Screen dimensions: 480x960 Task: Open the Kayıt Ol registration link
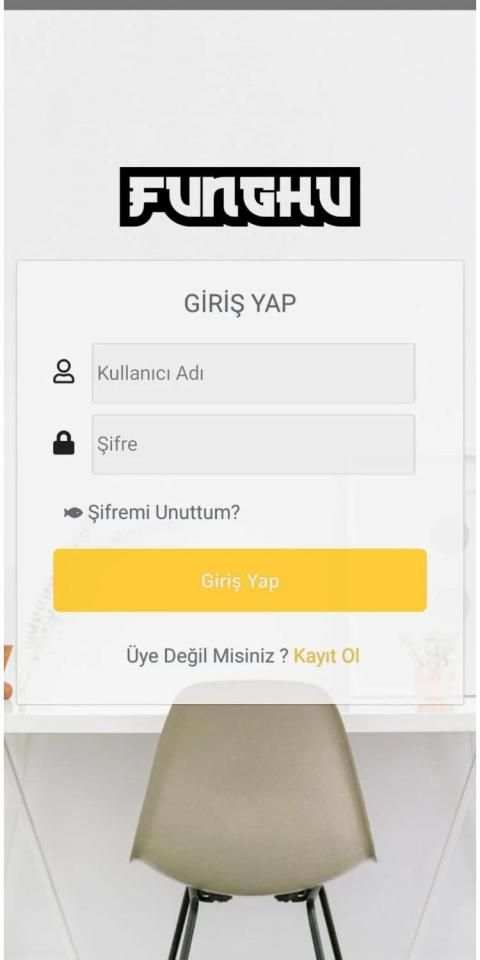[x=326, y=656]
